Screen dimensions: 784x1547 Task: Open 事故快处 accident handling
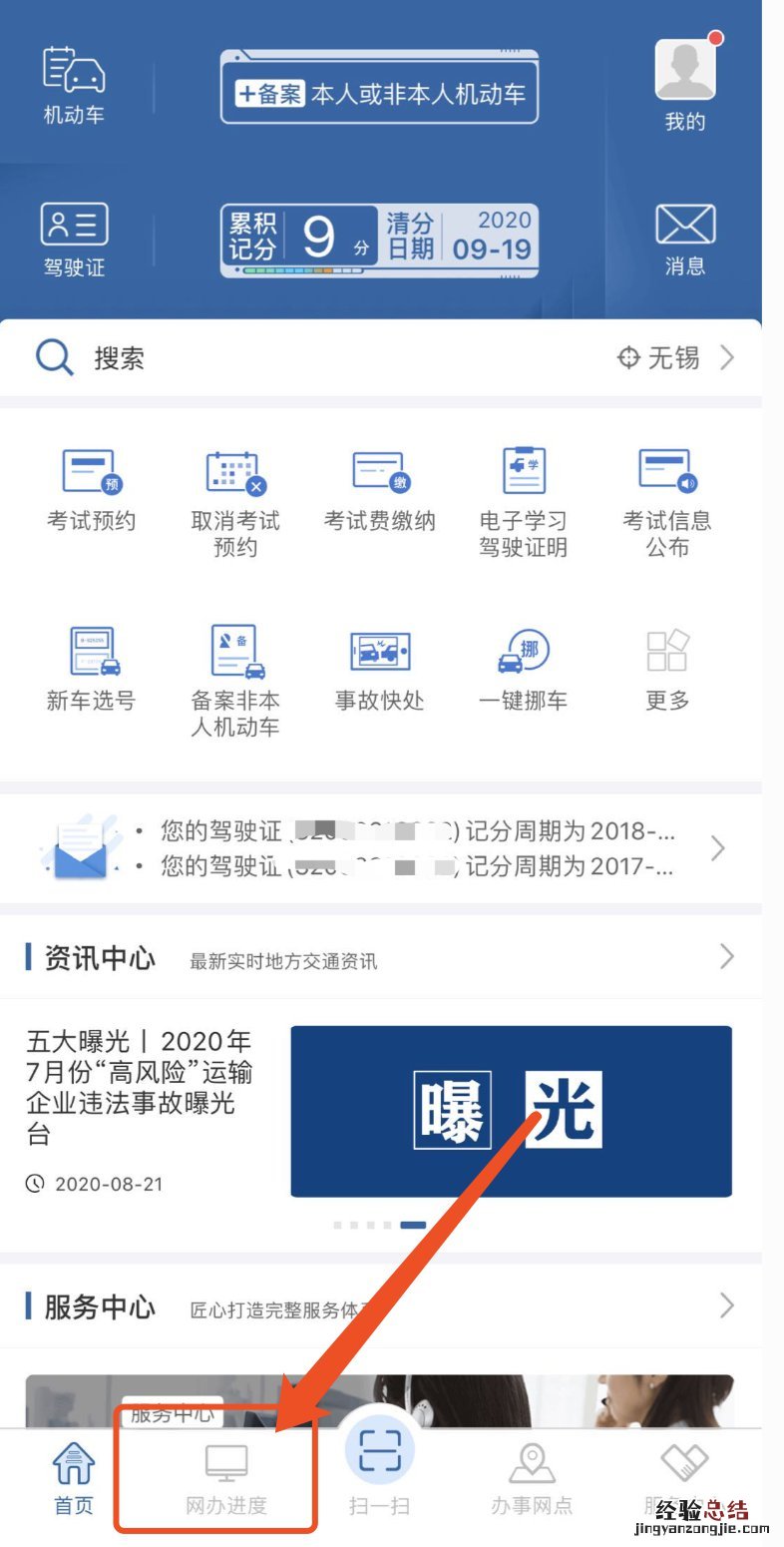(x=379, y=669)
